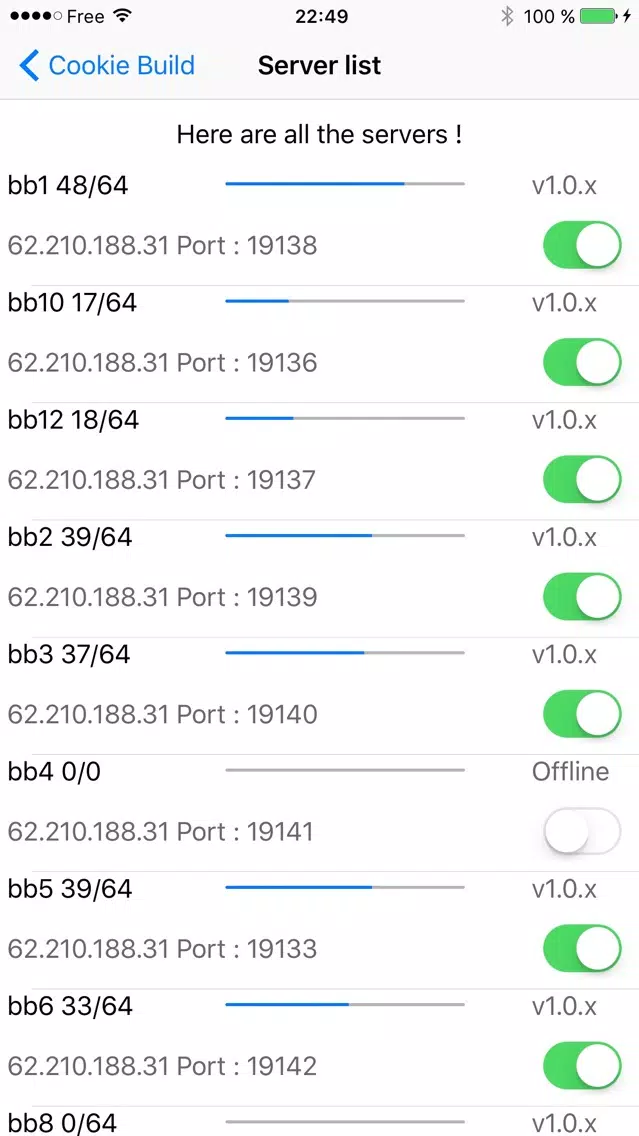Turn off the bb10 server switch

tap(582, 362)
